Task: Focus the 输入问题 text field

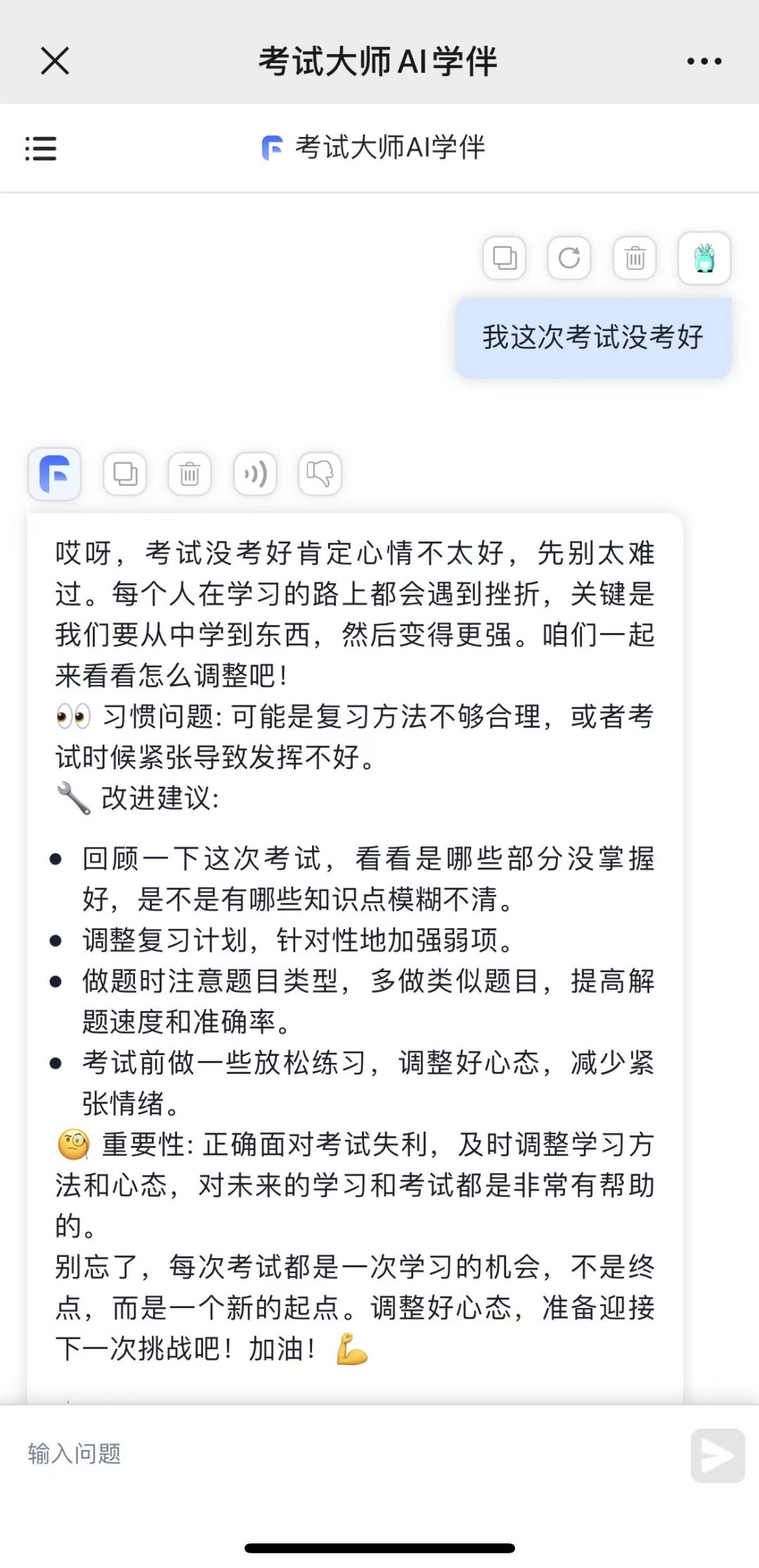Action: [337, 1453]
